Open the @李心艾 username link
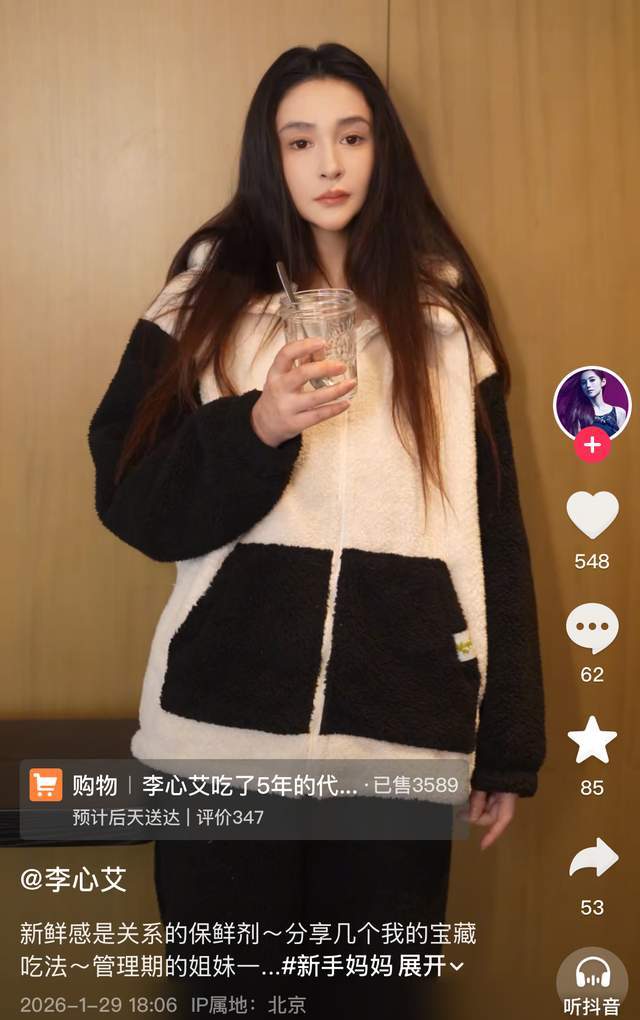The image size is (640, 1020). [74, 879]
